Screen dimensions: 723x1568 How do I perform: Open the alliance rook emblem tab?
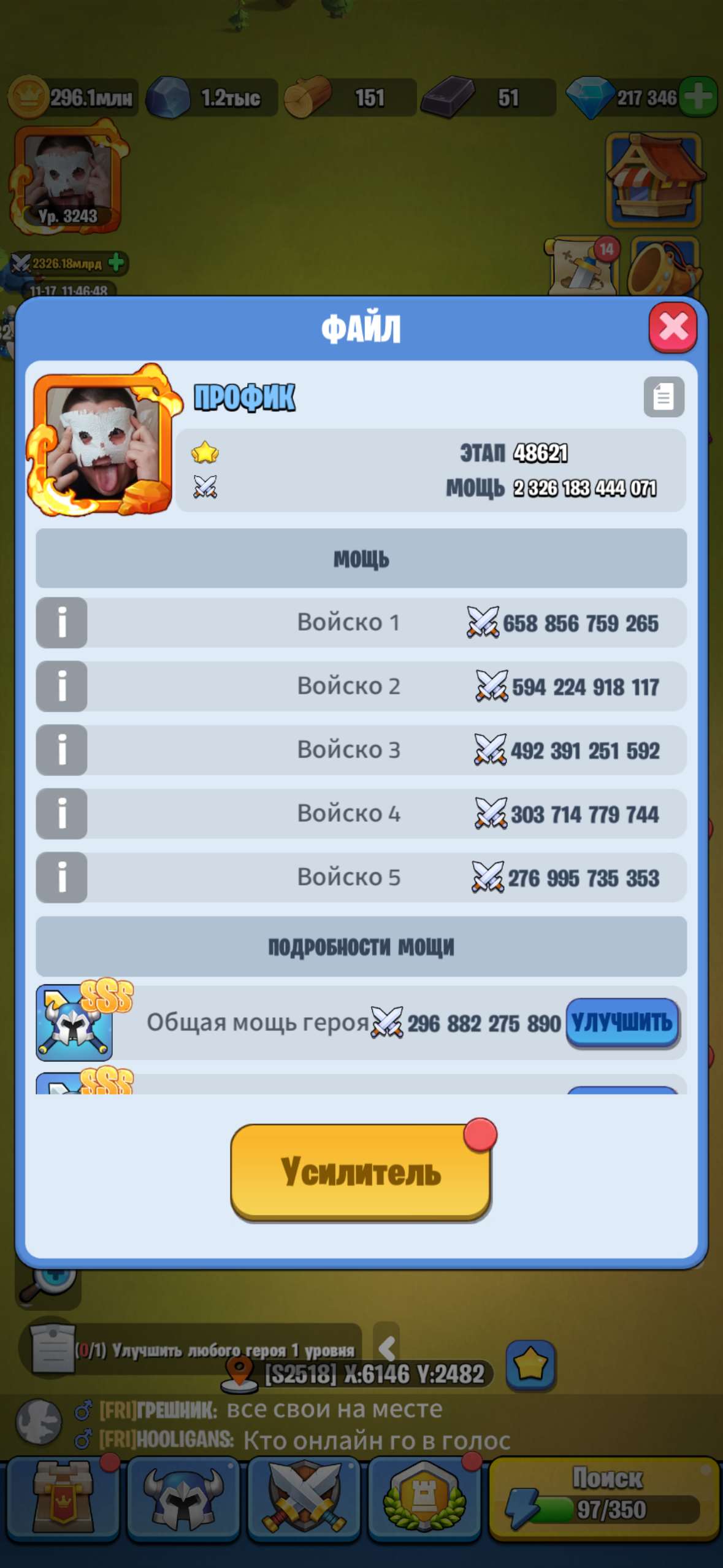424,1499
